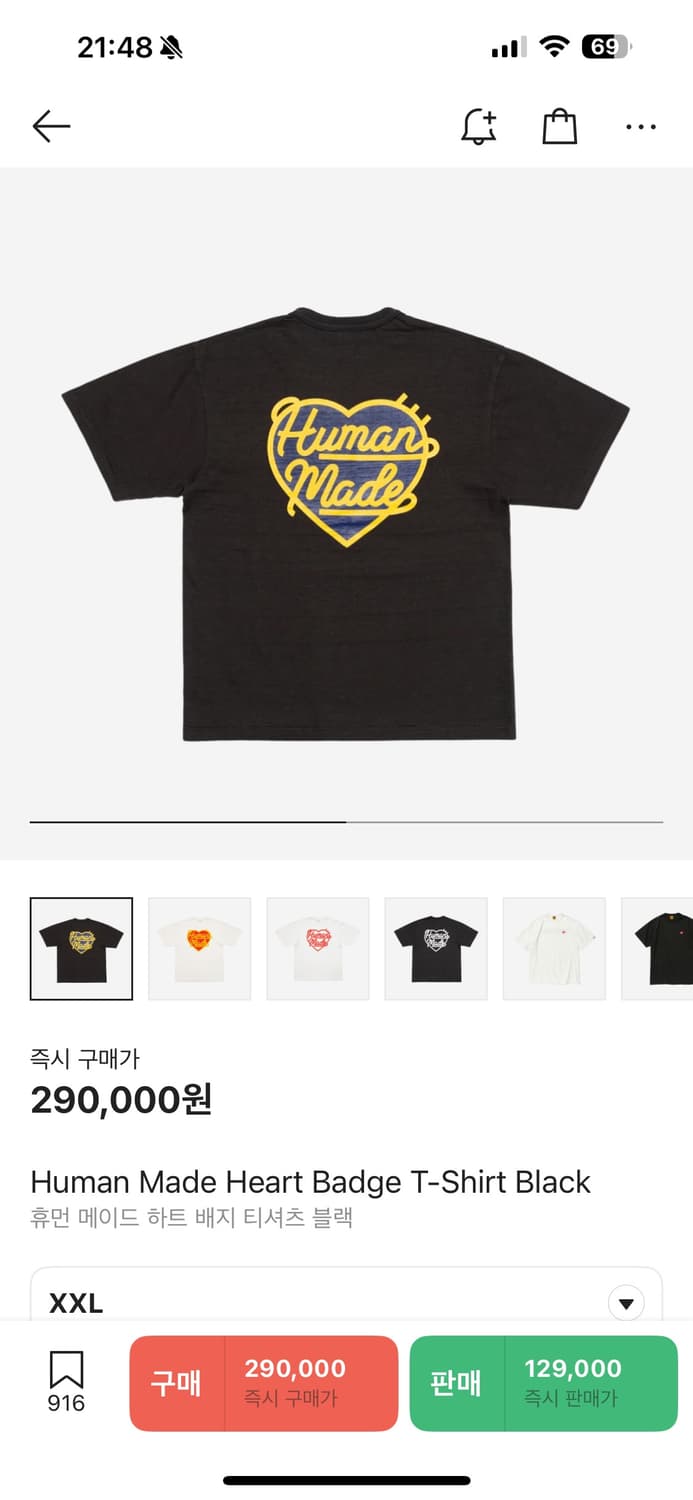Go back using the arrow
This screenshot has height=1500, width=693.
[51, 127]
